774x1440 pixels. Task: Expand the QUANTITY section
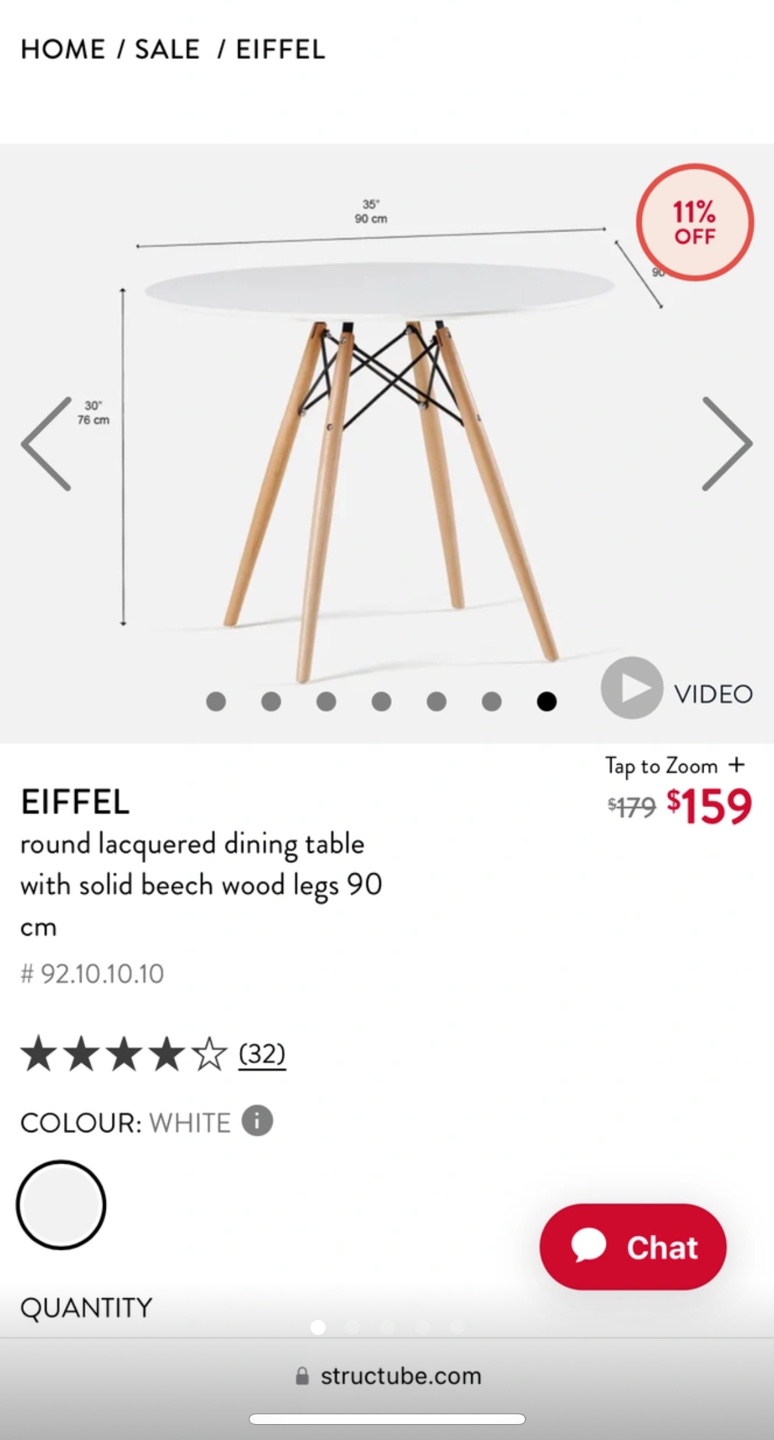pyautogui.click(x=85, y=1307)
